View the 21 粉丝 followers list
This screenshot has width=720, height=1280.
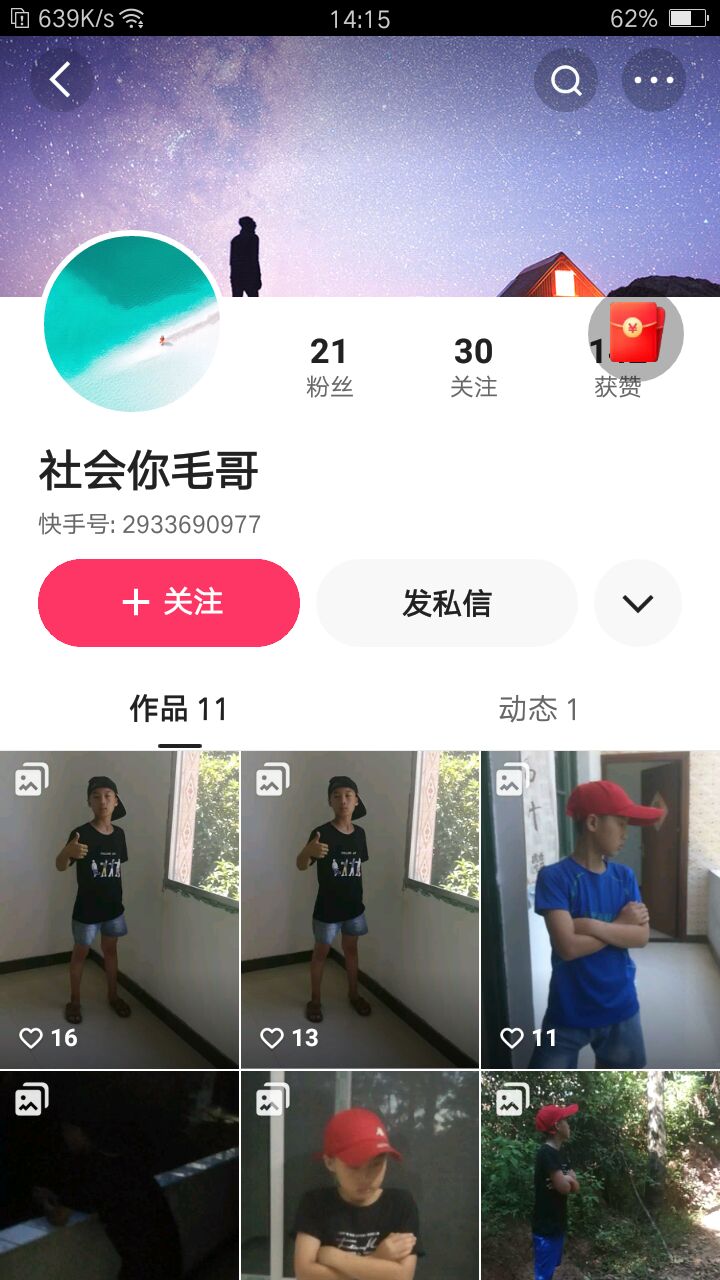coord(329,366)
